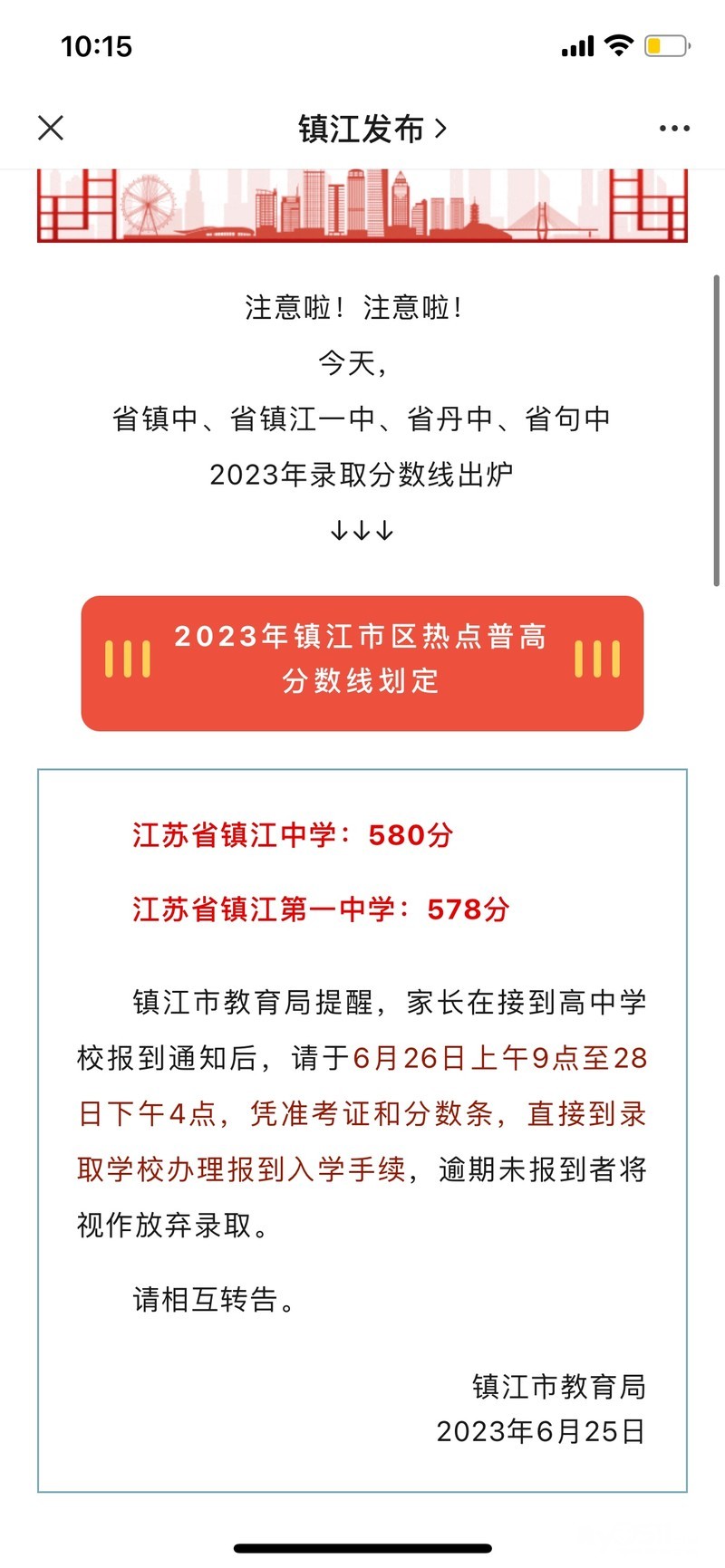Viewport: 725px width, 1568px height.
Task: Open the 镇江发布 account profile
Action: pos(372,129)
